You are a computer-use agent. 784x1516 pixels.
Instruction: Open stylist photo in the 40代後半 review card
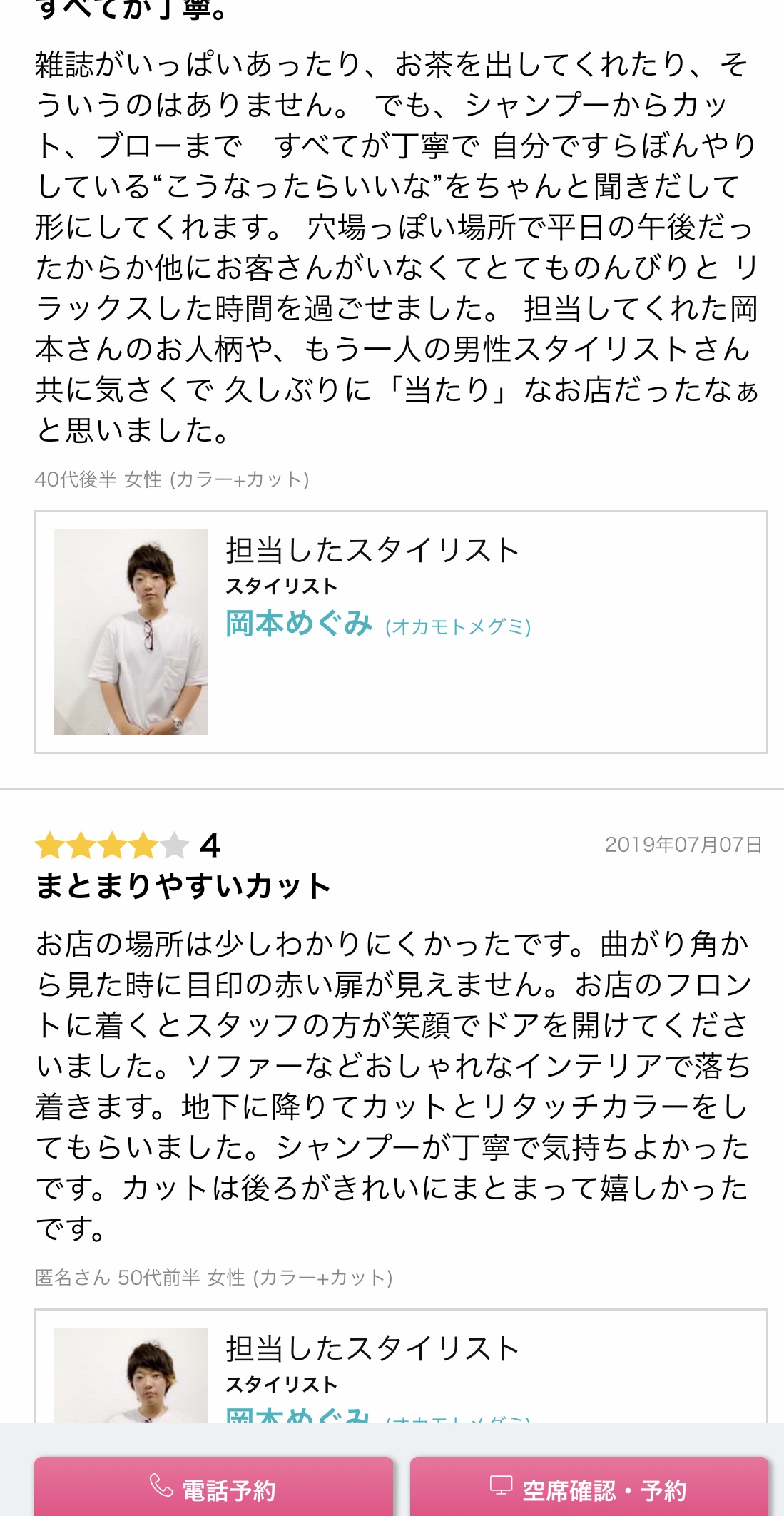131,631
